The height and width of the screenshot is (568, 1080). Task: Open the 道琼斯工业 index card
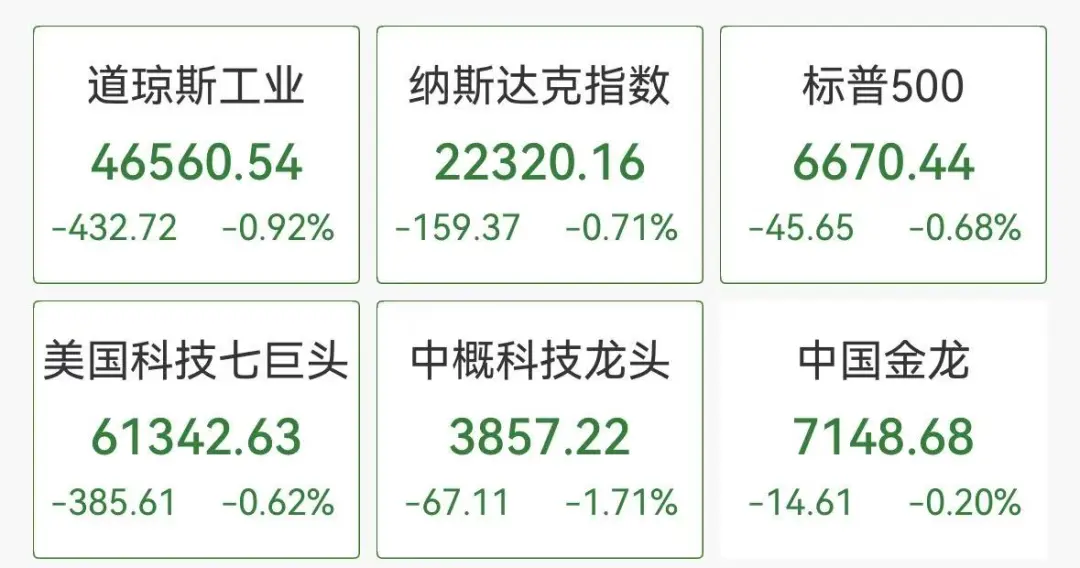[x=196, y=155]
